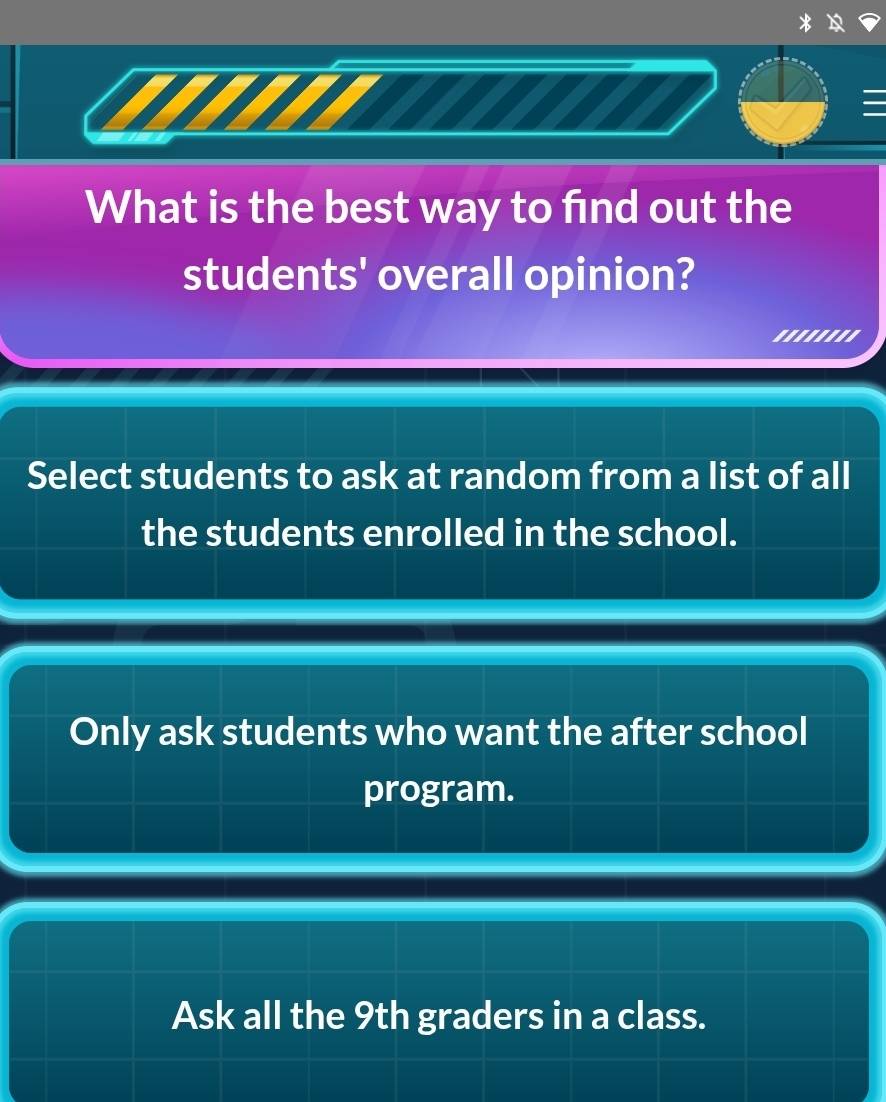Tap the purple question banner text
Viewport: 886px width, 1102px height.
tap(440, 240)
